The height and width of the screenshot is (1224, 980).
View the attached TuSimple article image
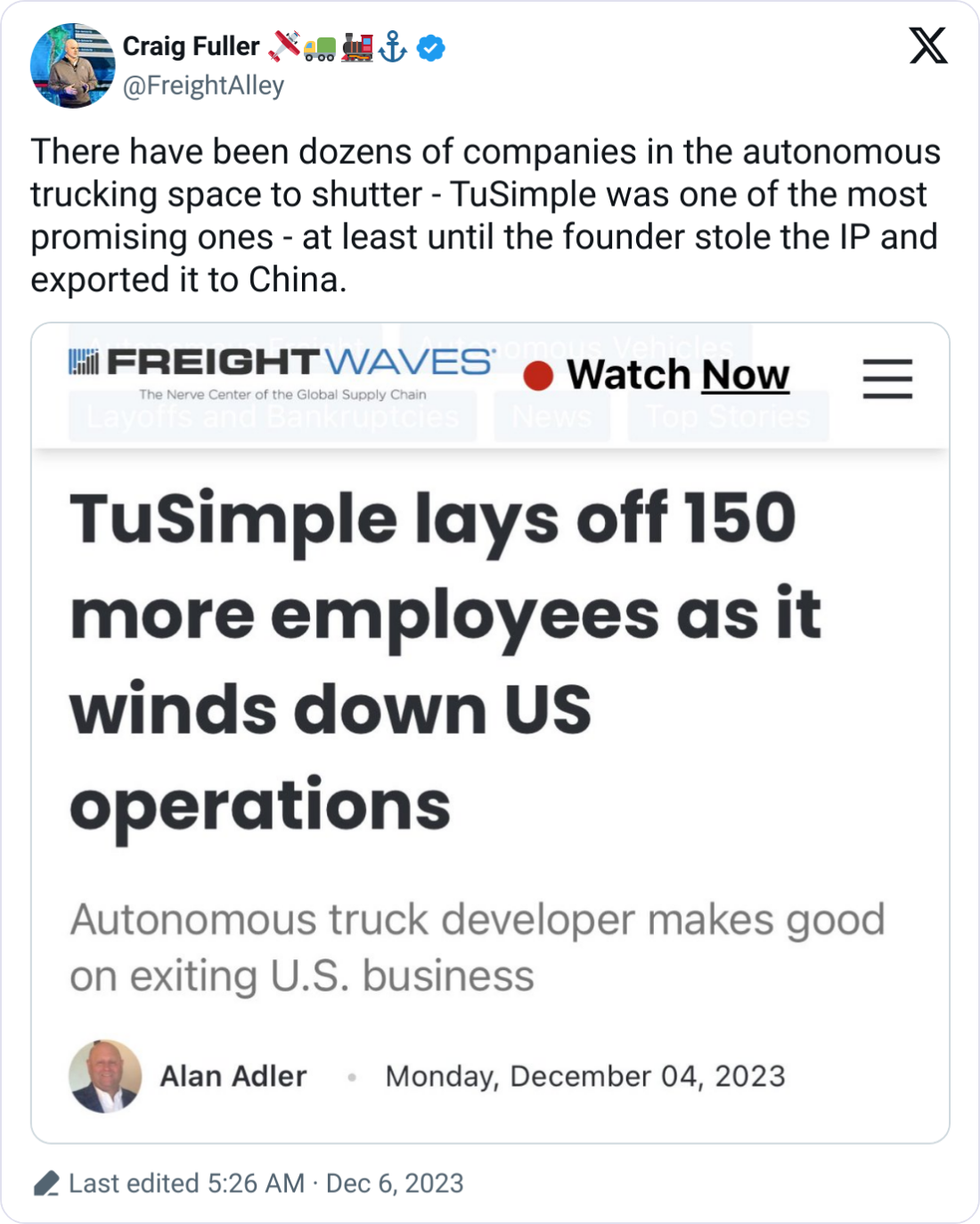490,732
